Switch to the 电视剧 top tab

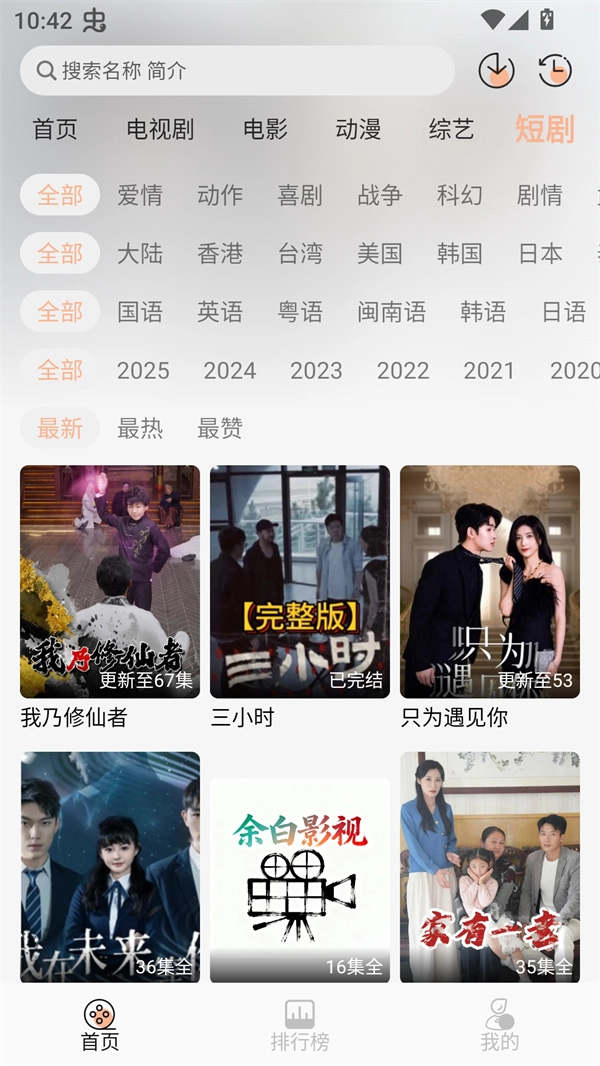pyautogui.click(x=160, y=129)
